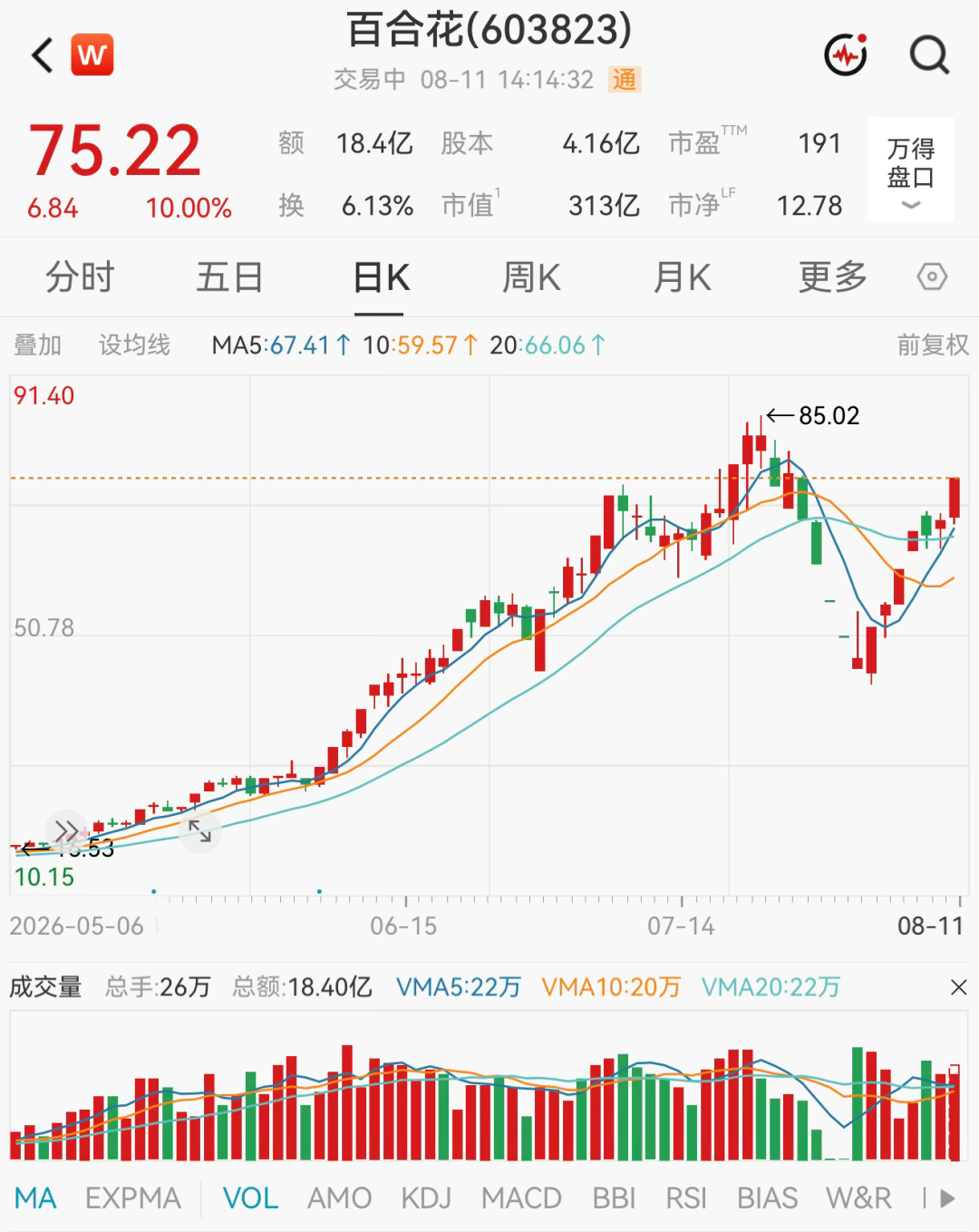Screen dimensions: 979x1232
Task: Expand chart to full screen
Action: pyautogui.click(x=199, y=831)
